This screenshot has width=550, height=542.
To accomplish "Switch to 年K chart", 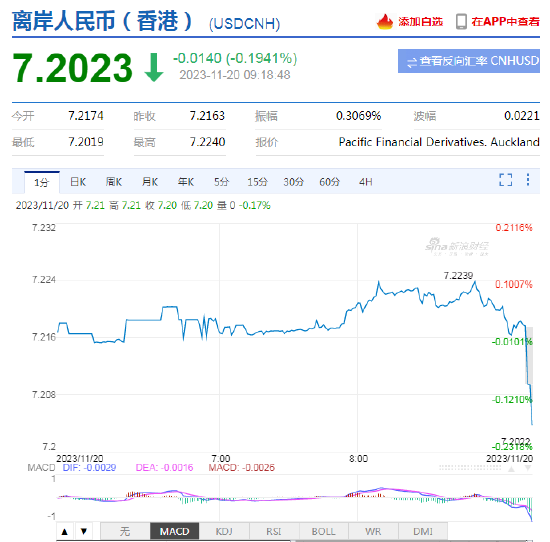I will (x=186, y=182).
